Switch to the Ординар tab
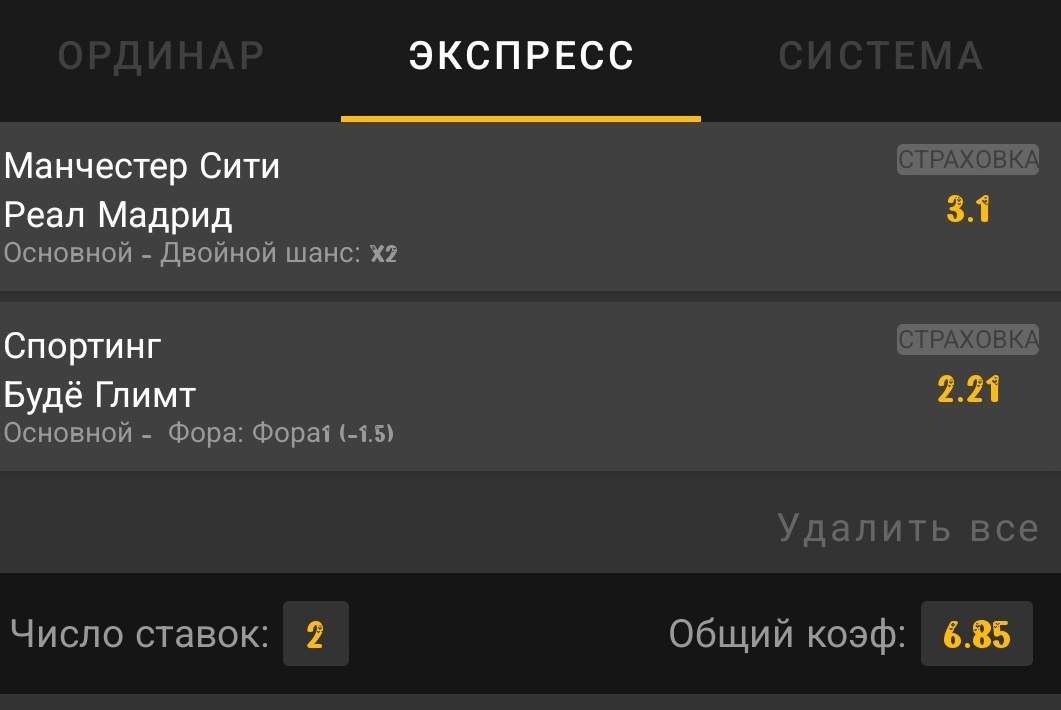This screenshot has height=710, width=1061. [x=161, y=55]
